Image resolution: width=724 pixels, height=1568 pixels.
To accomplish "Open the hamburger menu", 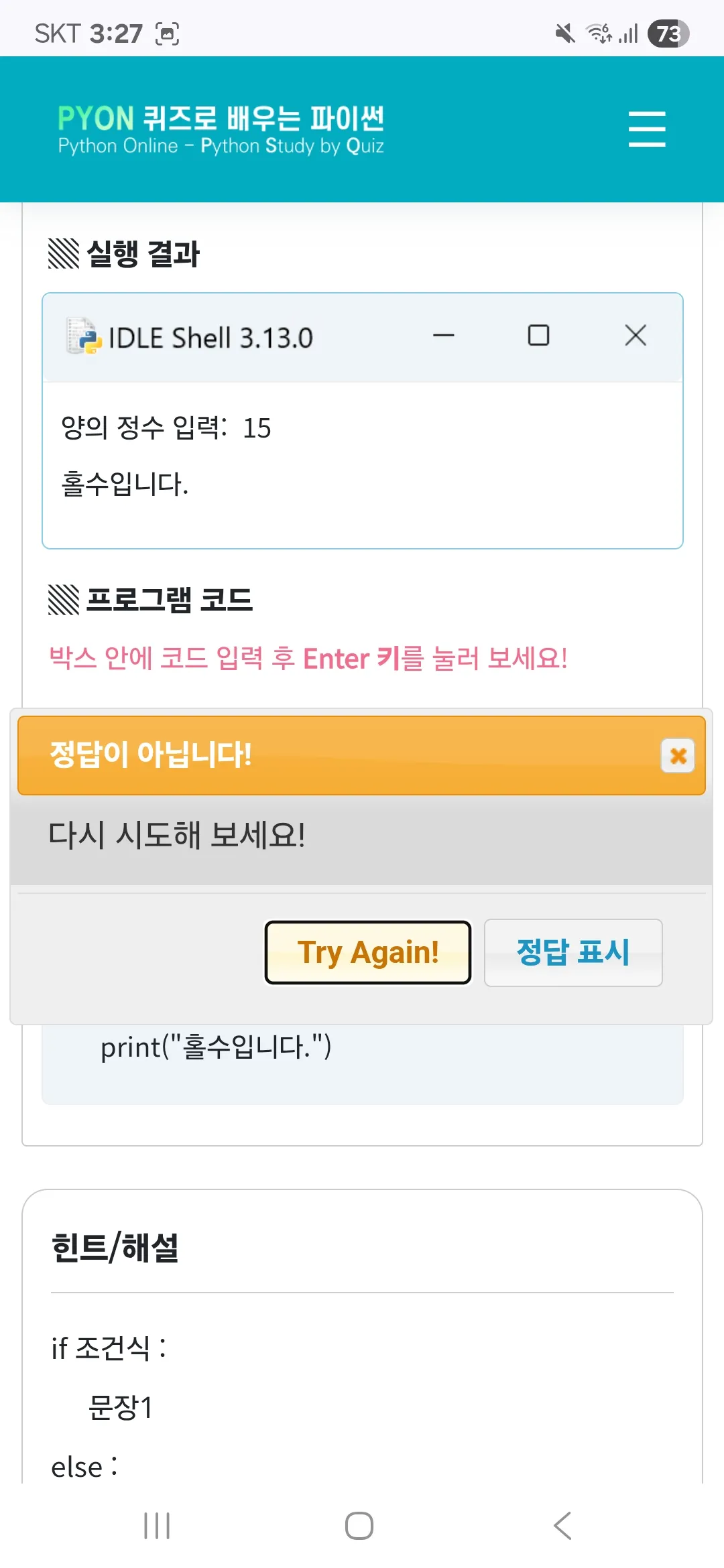I will [646, 129].
